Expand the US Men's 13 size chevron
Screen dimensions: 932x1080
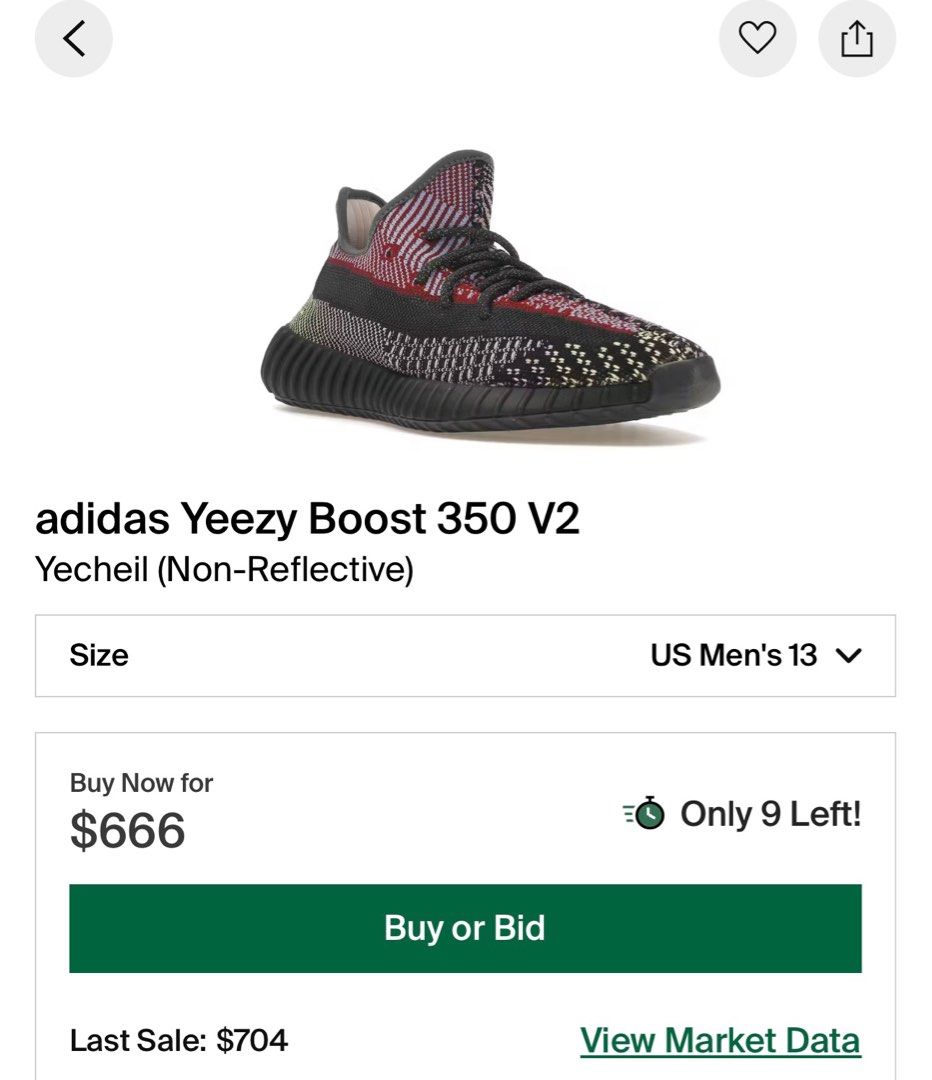pos(849,656)
